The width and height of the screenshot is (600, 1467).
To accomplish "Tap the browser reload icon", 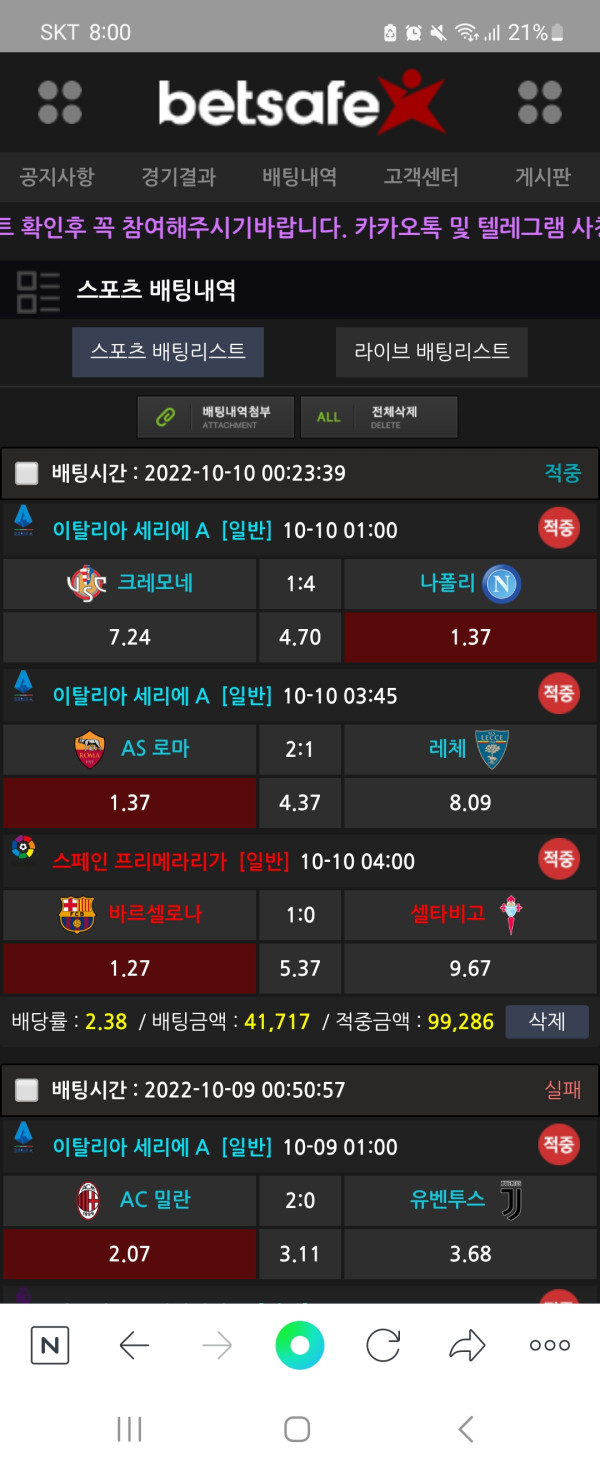I will 383,1345.
